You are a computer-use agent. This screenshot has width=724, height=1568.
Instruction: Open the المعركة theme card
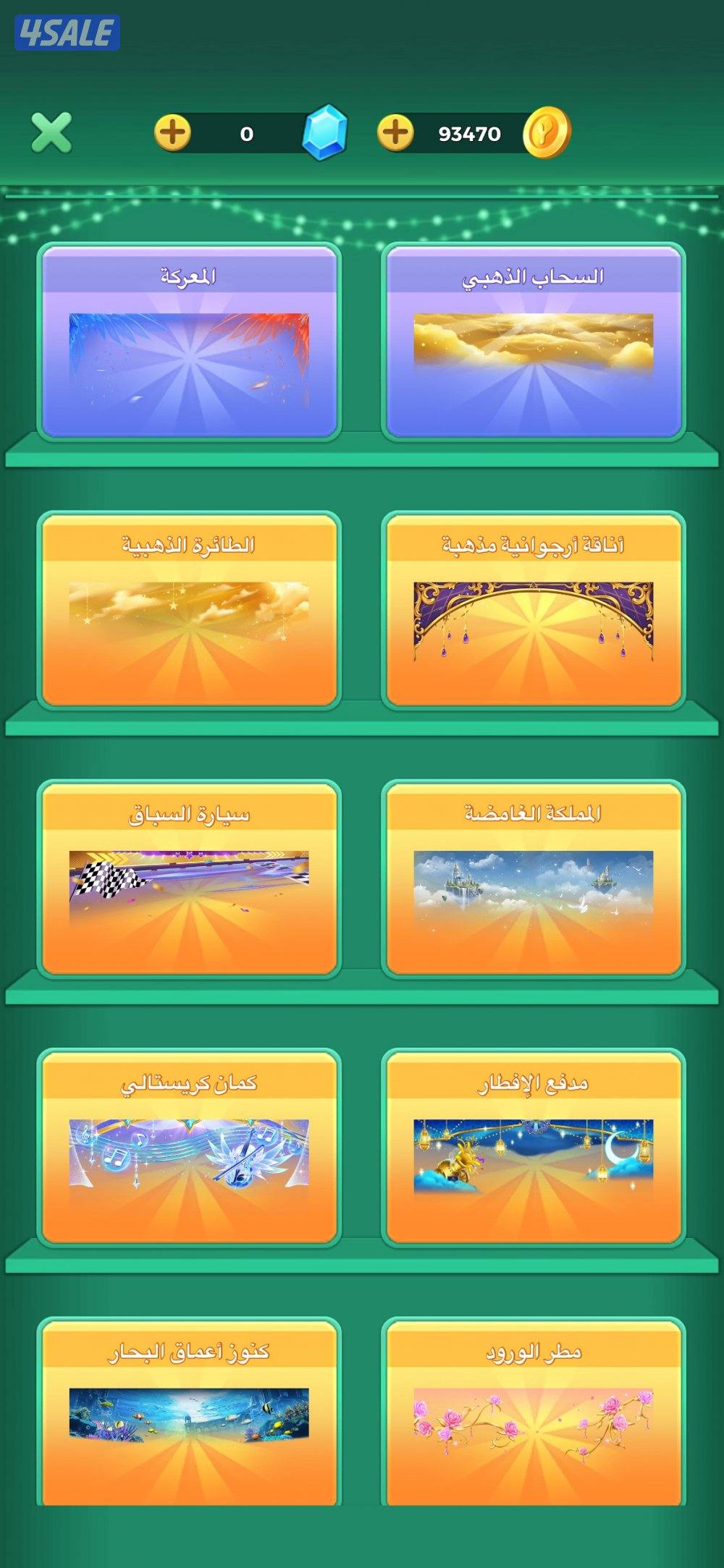[189, 342]
